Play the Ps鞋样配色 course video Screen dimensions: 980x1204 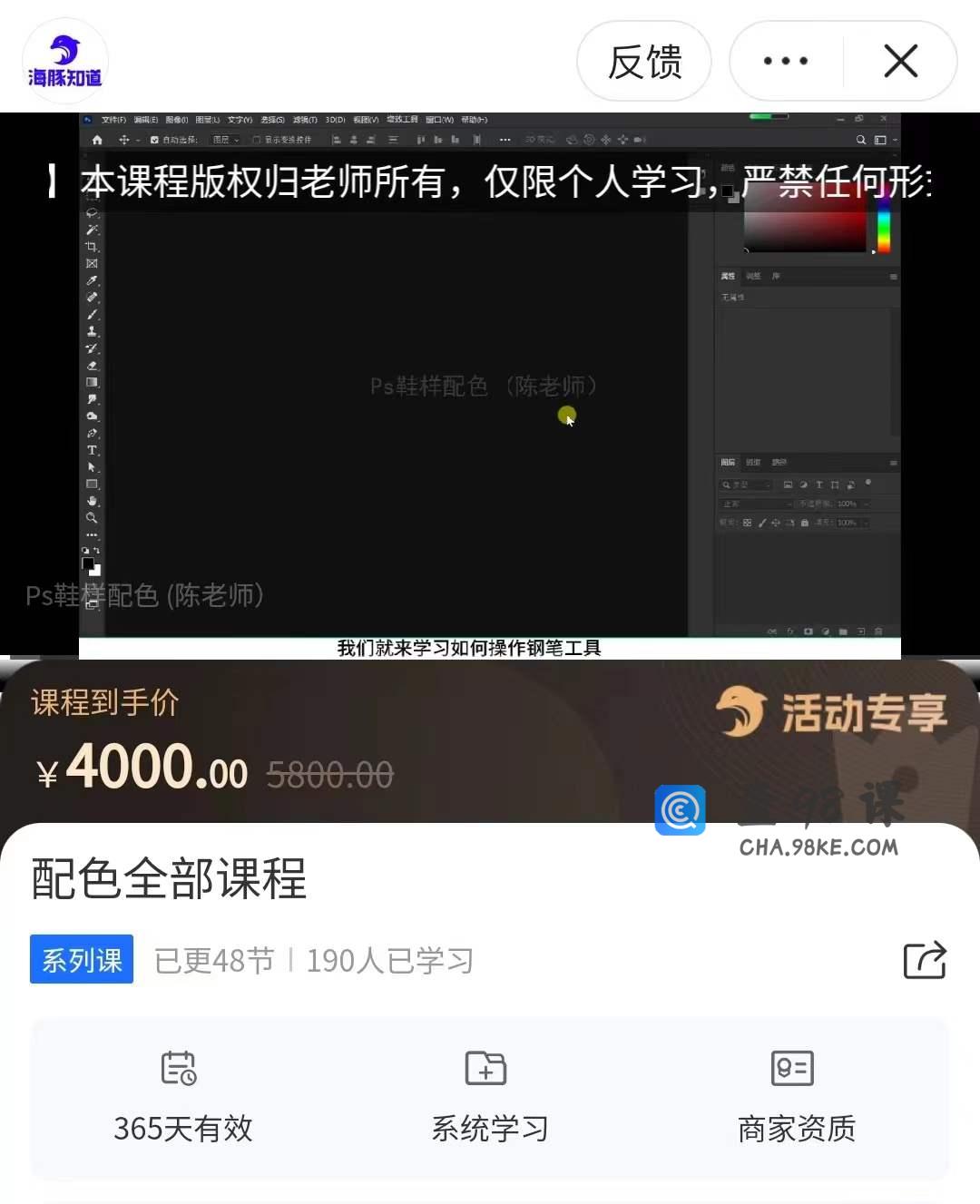click(490, 385)
